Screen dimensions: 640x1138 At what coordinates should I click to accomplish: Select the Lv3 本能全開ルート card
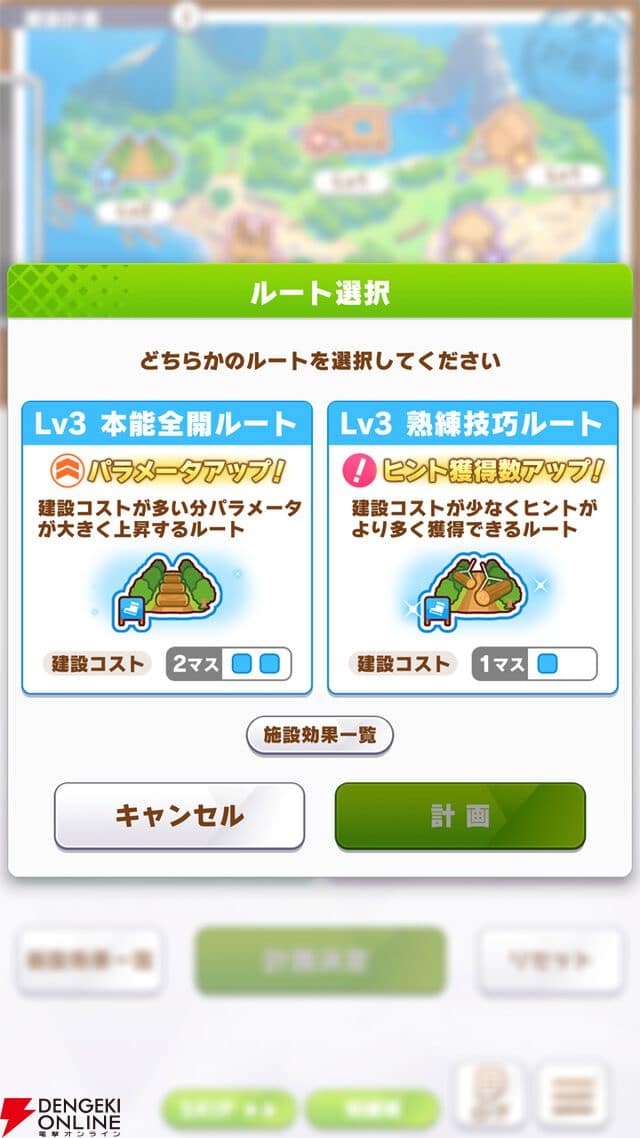click(166, 548)
